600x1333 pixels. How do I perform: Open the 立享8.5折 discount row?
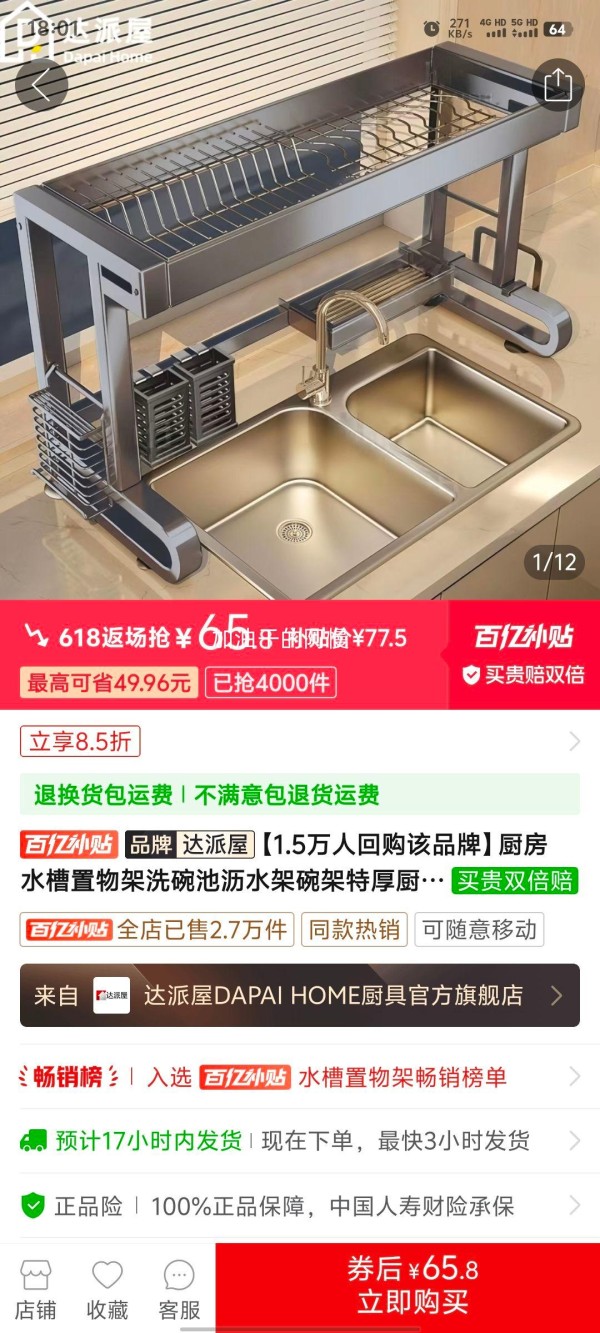tap(300, 741)
